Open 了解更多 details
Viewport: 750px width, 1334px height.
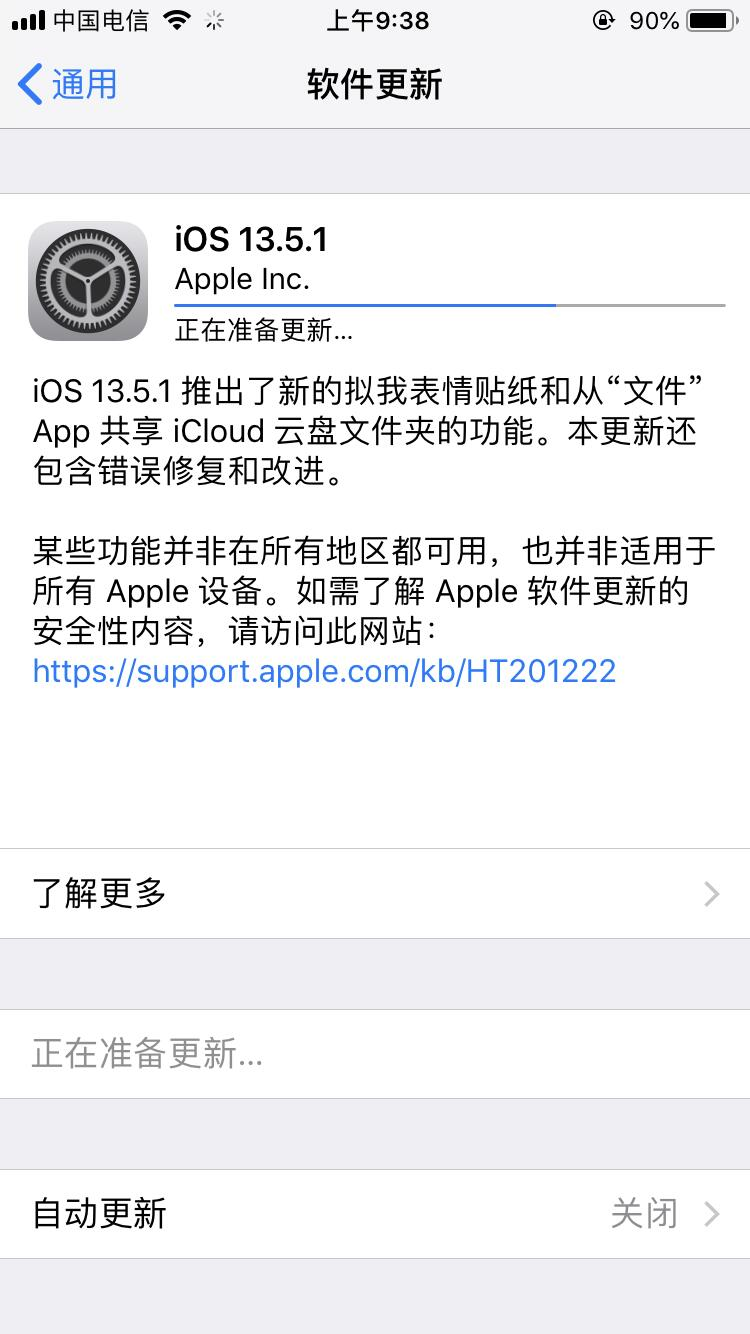[x=375, y=893]
